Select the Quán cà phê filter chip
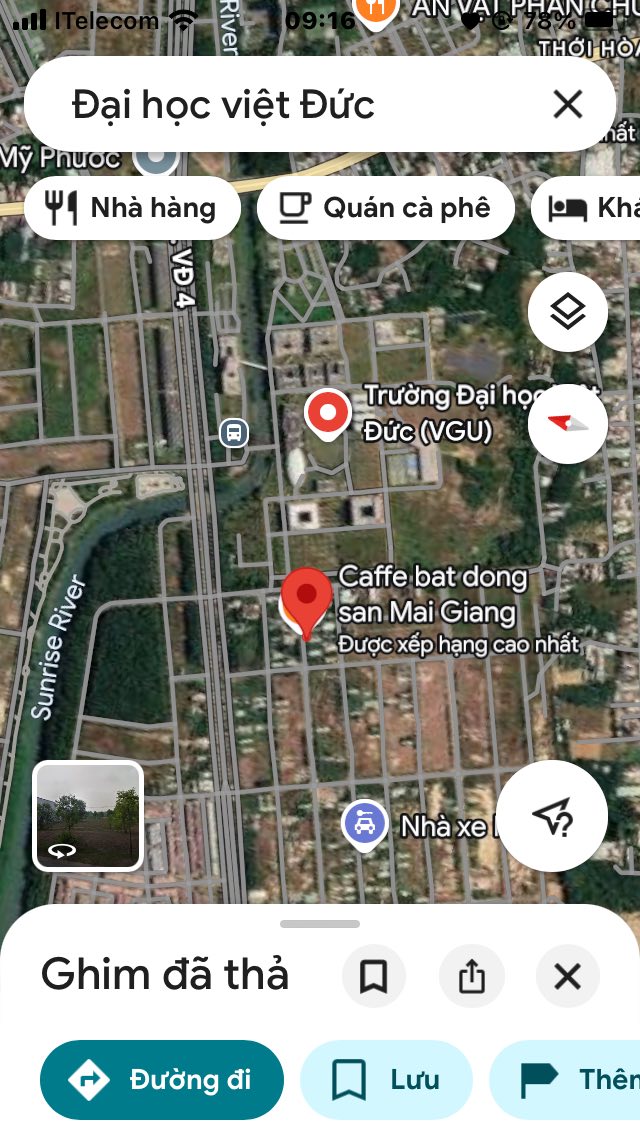 [x=386, y=208]
